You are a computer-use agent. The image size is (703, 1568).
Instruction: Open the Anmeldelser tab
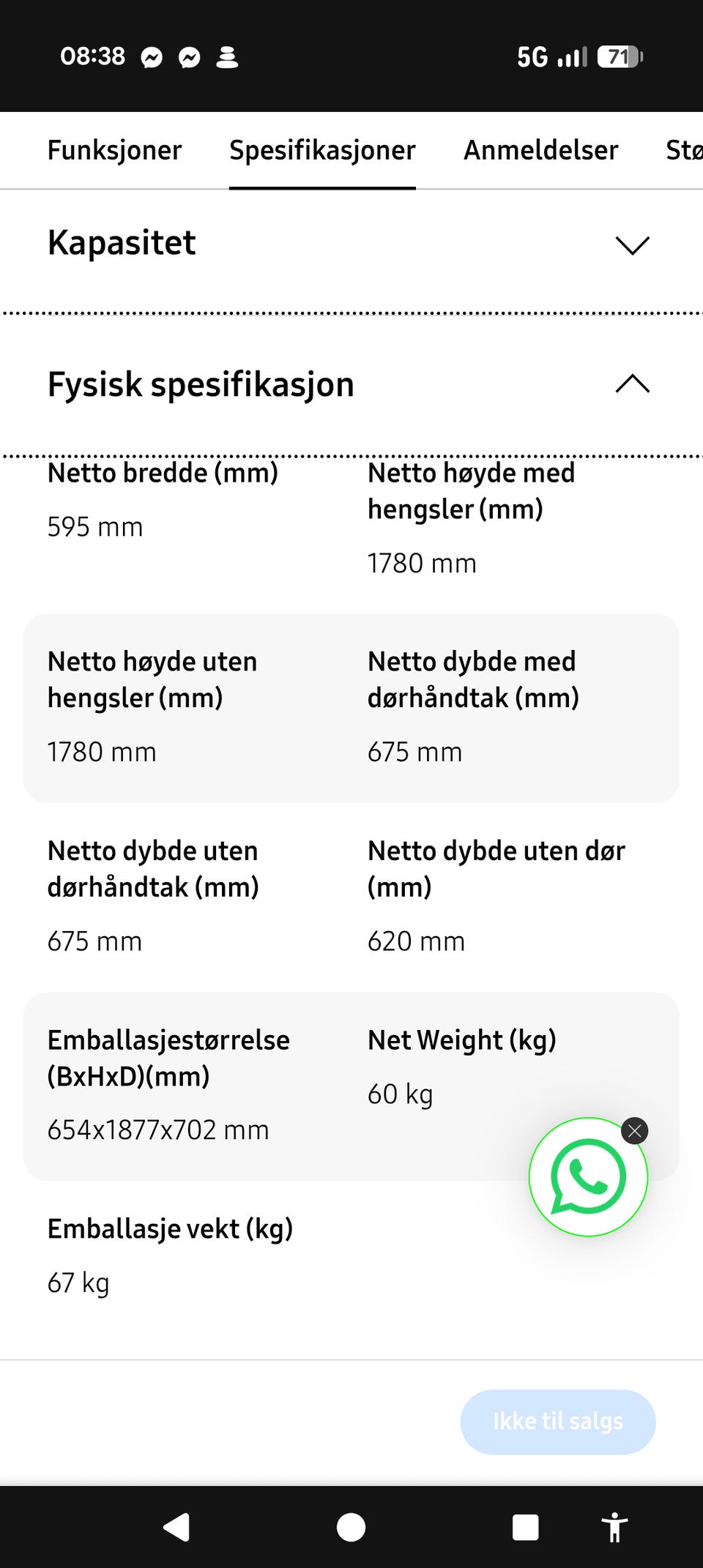(540, 150)
